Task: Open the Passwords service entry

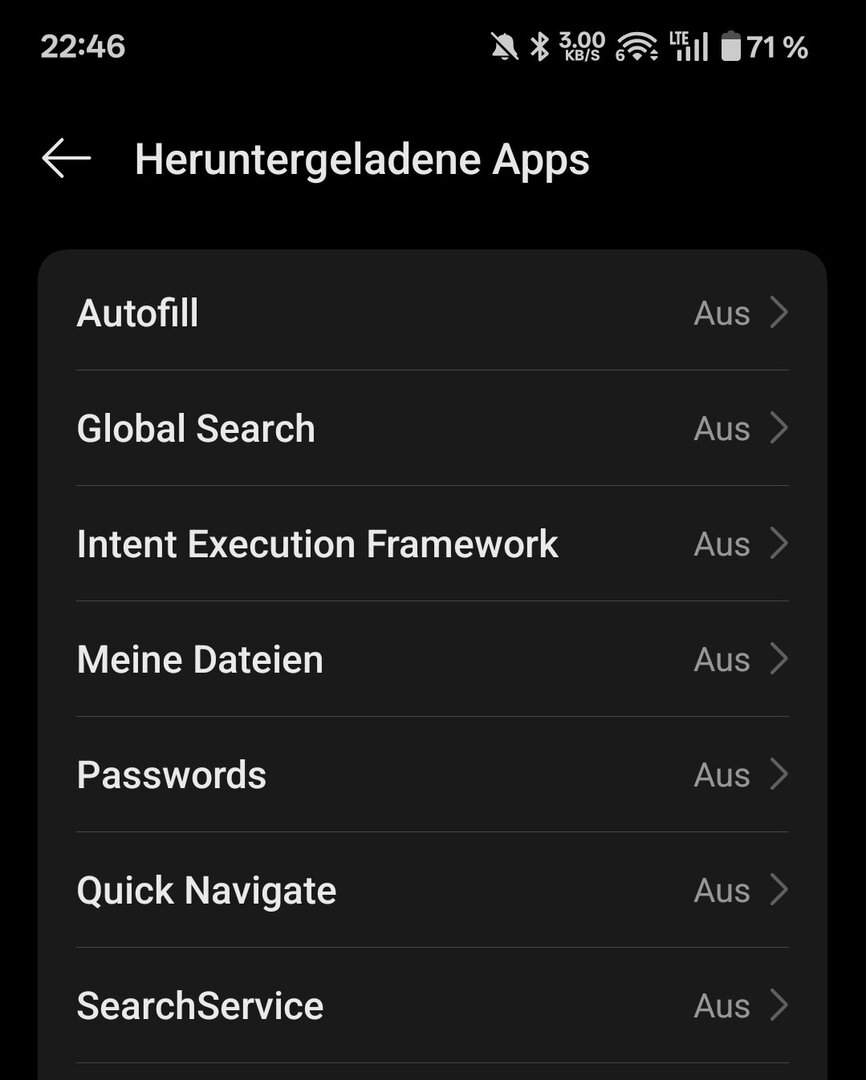Action: click(x=432, y=775)
